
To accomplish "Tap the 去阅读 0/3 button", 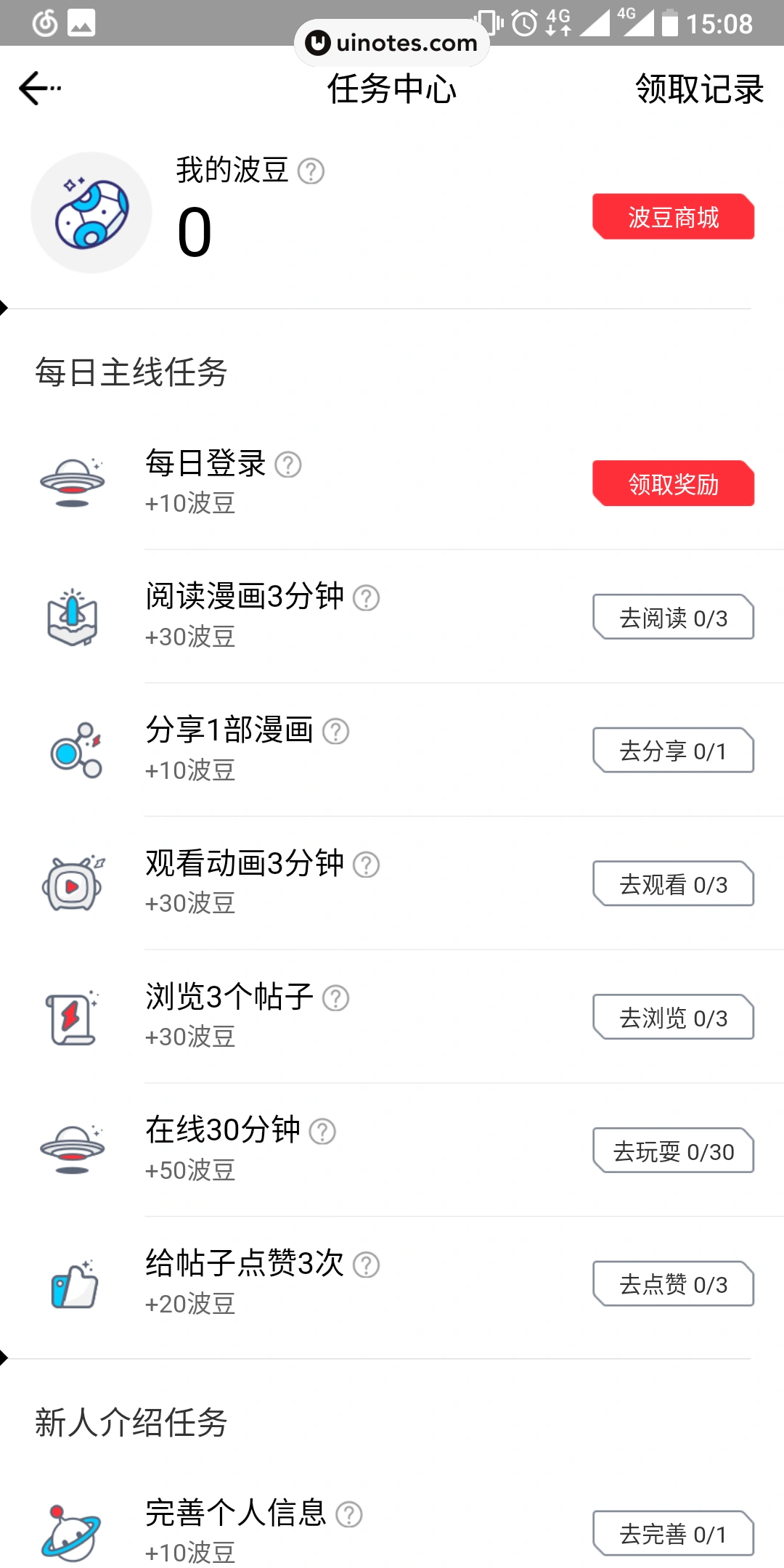I will pyautogui.click(x=673, y=618).
